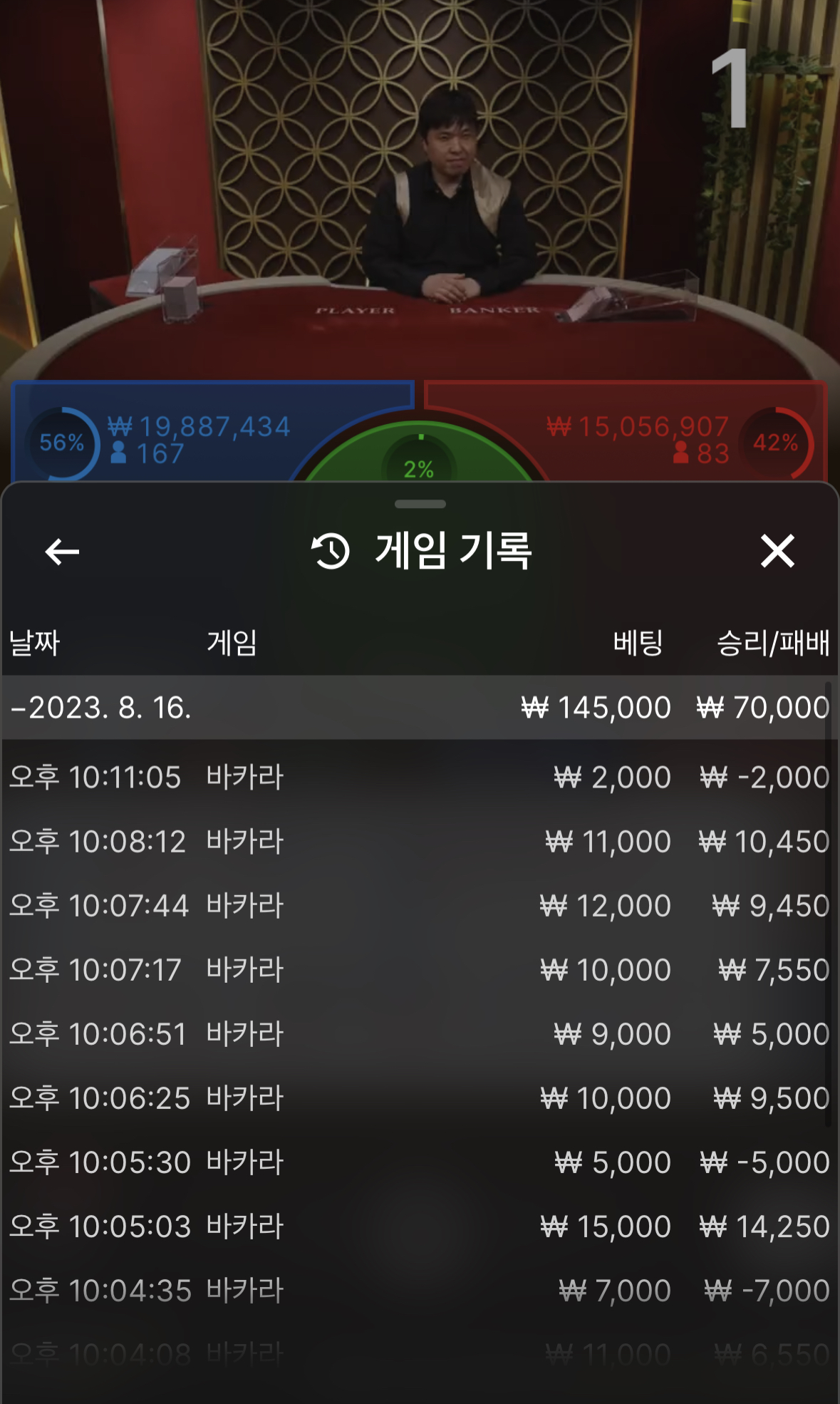The image size is (840, 1404).
Task: Close the game history panel
Action: point(777,552)
